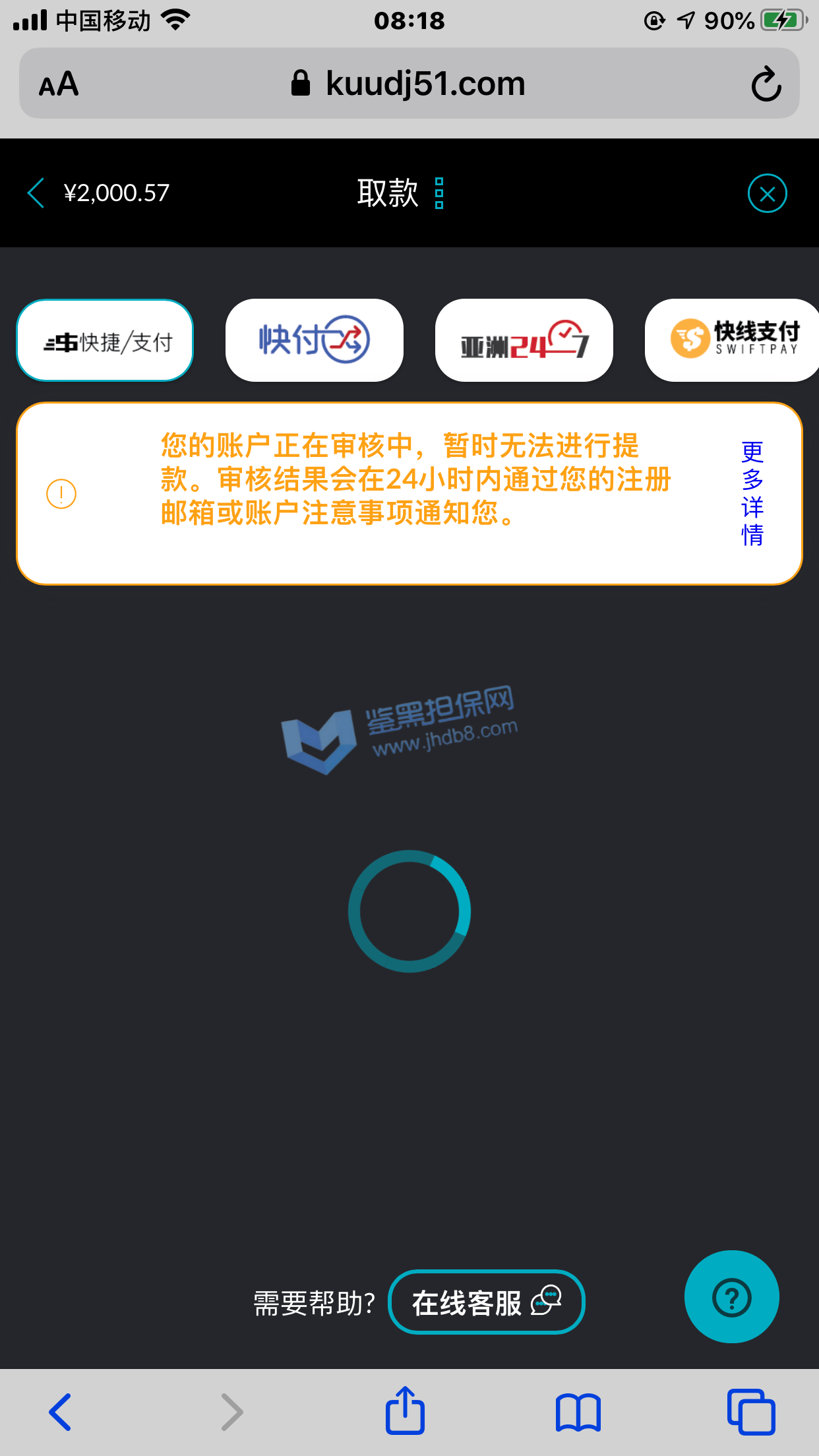Open the AA reader options
Viewport: 819px width, 1456px height.
coord(59,84)
